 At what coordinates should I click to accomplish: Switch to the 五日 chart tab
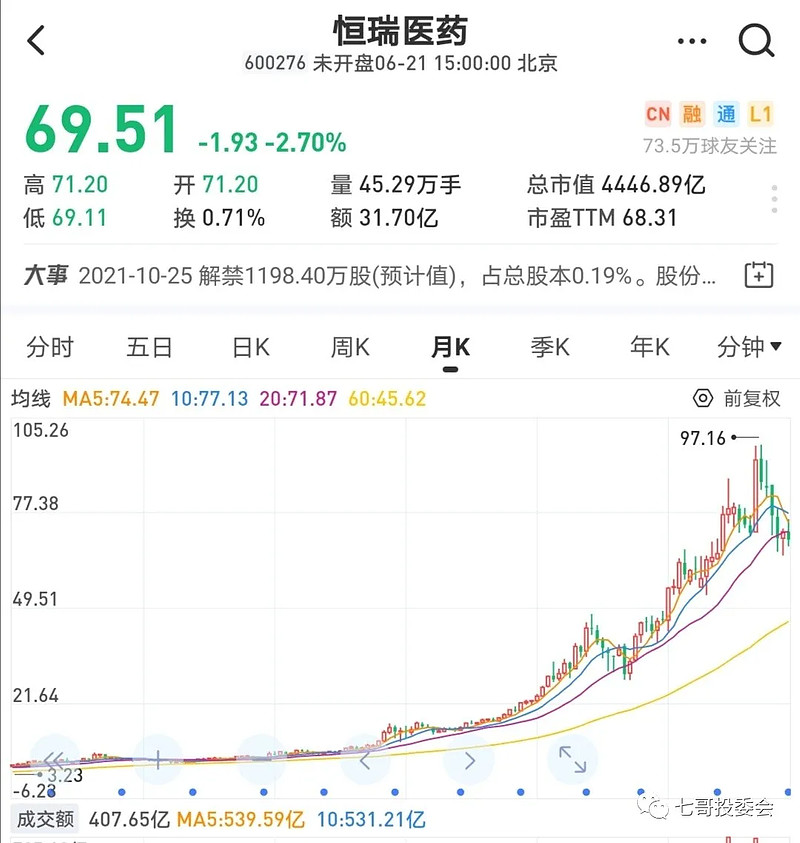coord(150,348)
